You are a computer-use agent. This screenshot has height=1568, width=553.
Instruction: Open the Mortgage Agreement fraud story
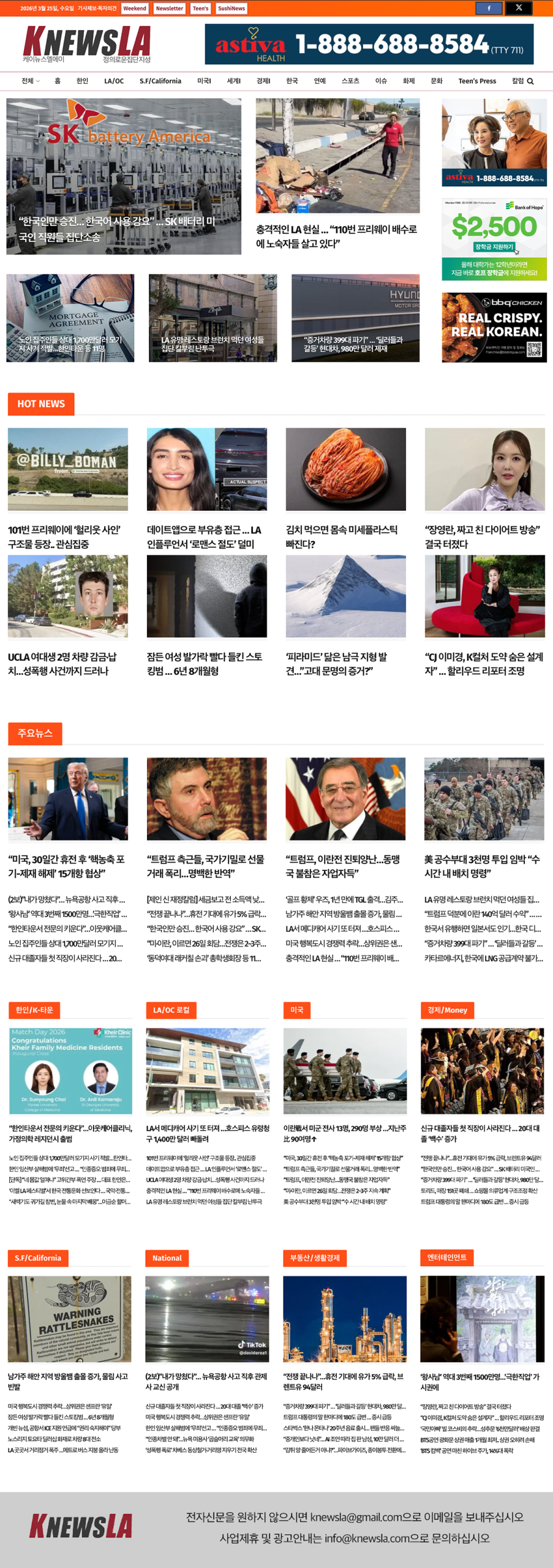[70, 318]
